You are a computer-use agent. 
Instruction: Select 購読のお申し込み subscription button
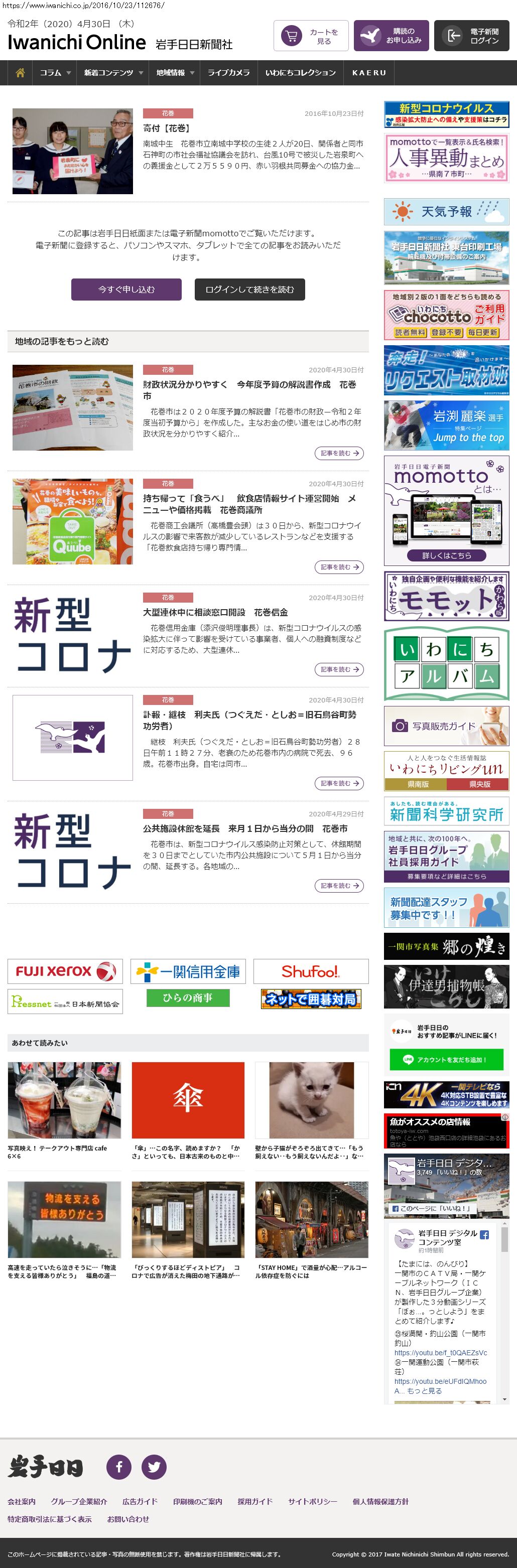pos(391,36)
